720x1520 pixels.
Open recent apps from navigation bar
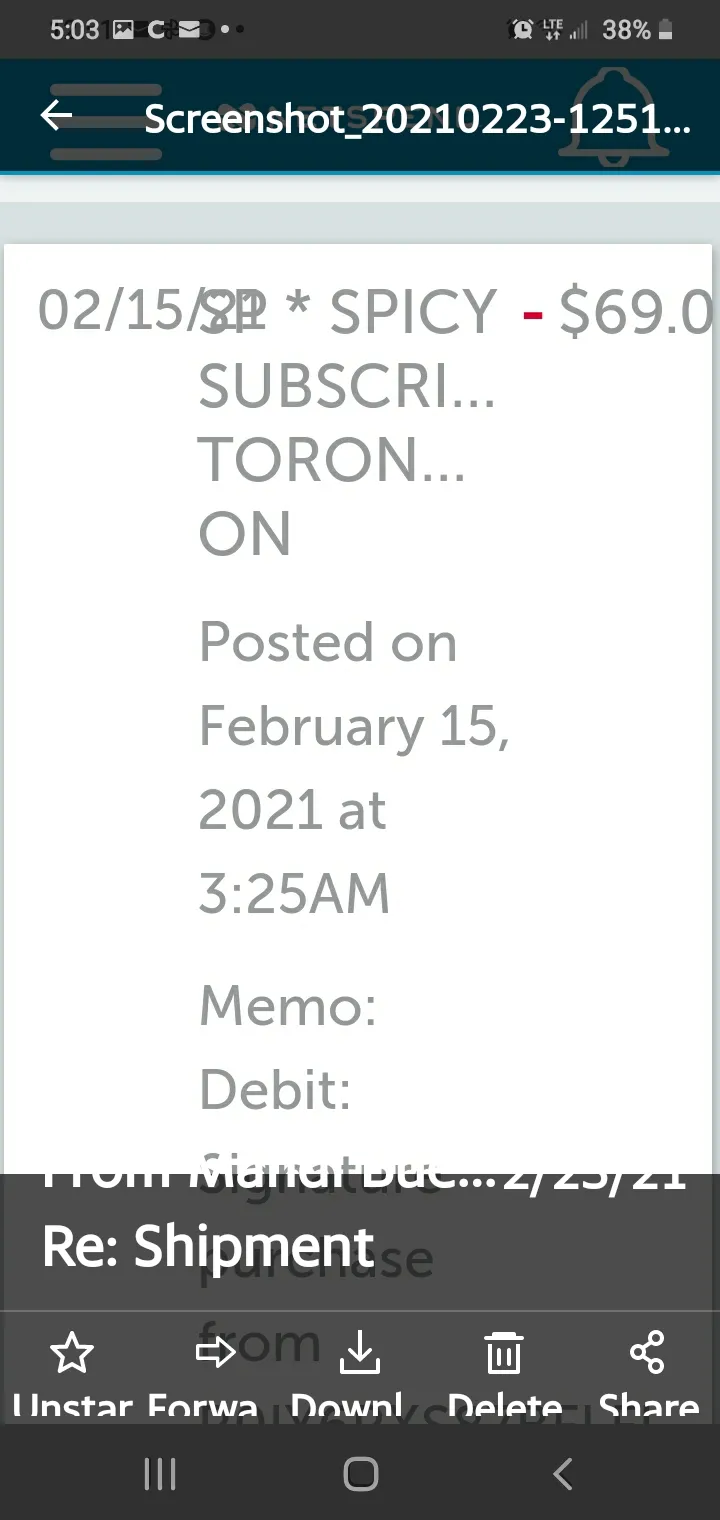coord(160,1473)
